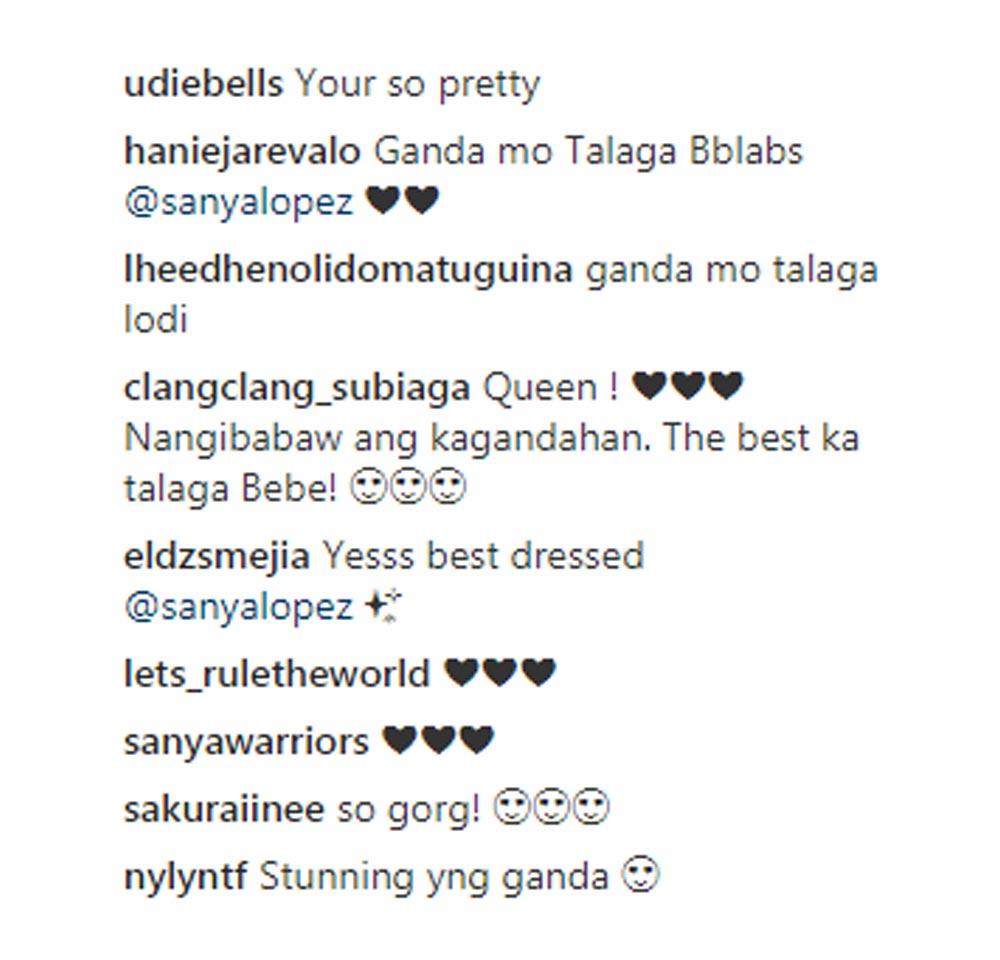Screen dimensions: 1000x960
Task: View nylyntf's profile
Action: pyautogui.click(x=185, y=877)
